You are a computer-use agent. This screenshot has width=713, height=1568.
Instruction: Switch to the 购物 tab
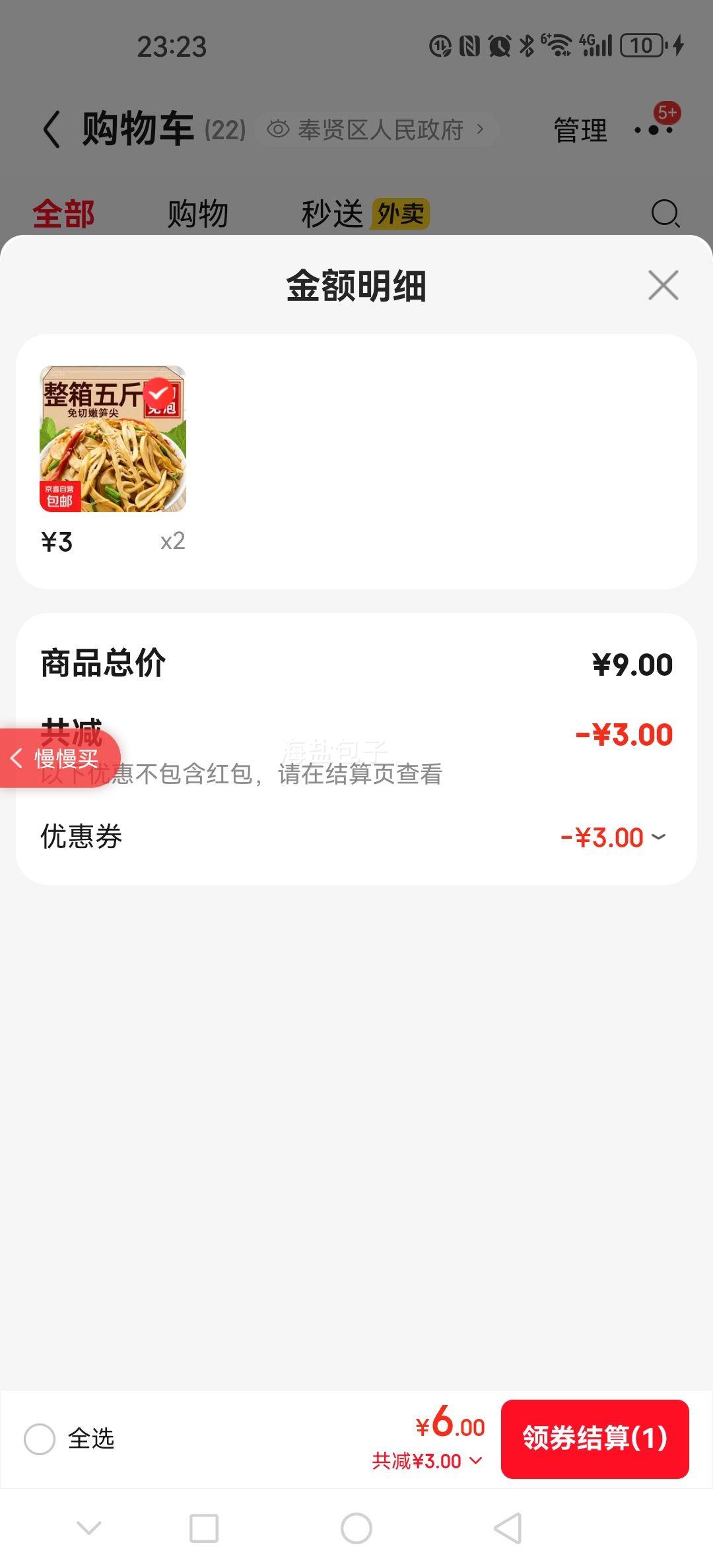pyautogui.click(x=198, y=212)
